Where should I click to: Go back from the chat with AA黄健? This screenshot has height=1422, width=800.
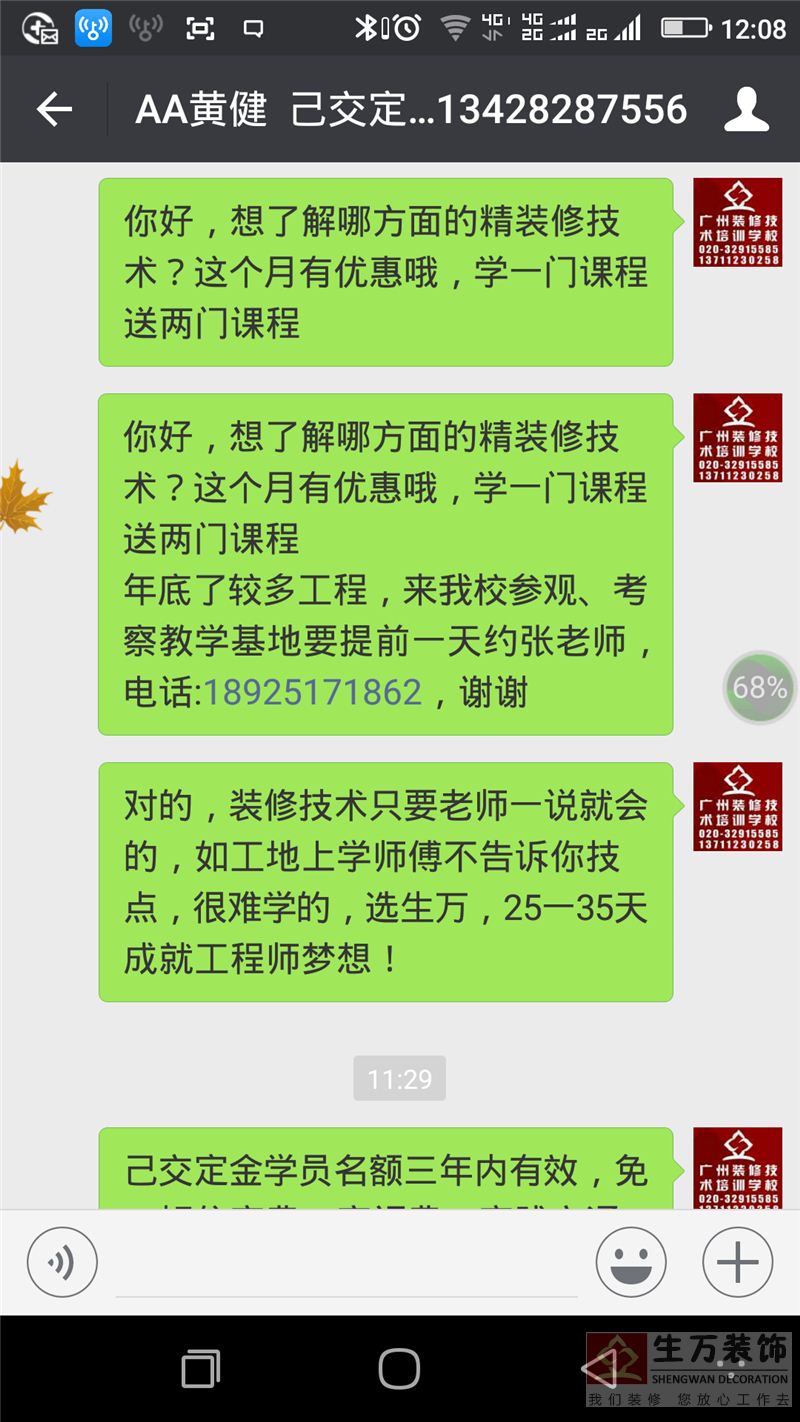(54, 109)
